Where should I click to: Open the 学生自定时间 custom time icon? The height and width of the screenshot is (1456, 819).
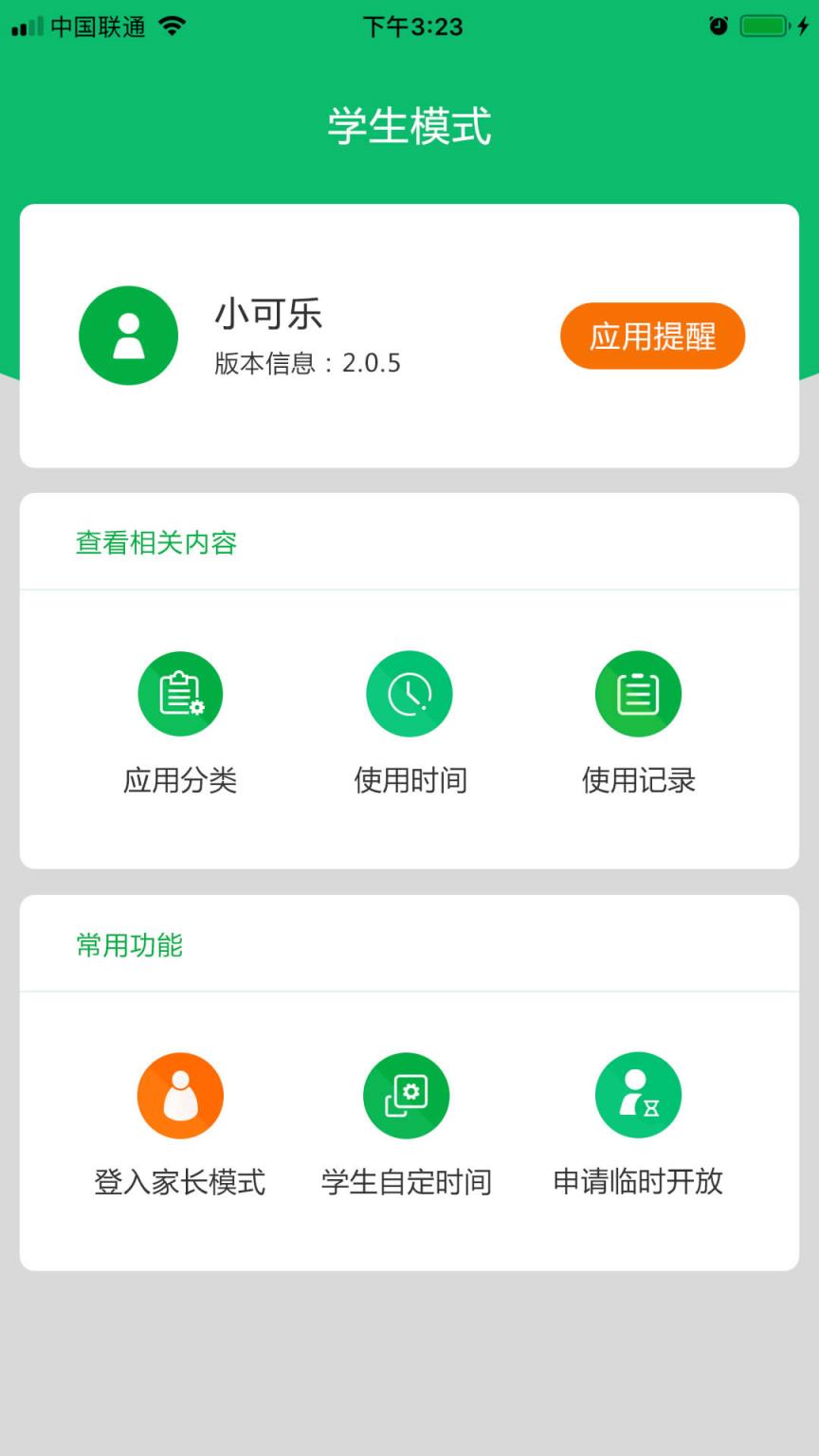407,1095
